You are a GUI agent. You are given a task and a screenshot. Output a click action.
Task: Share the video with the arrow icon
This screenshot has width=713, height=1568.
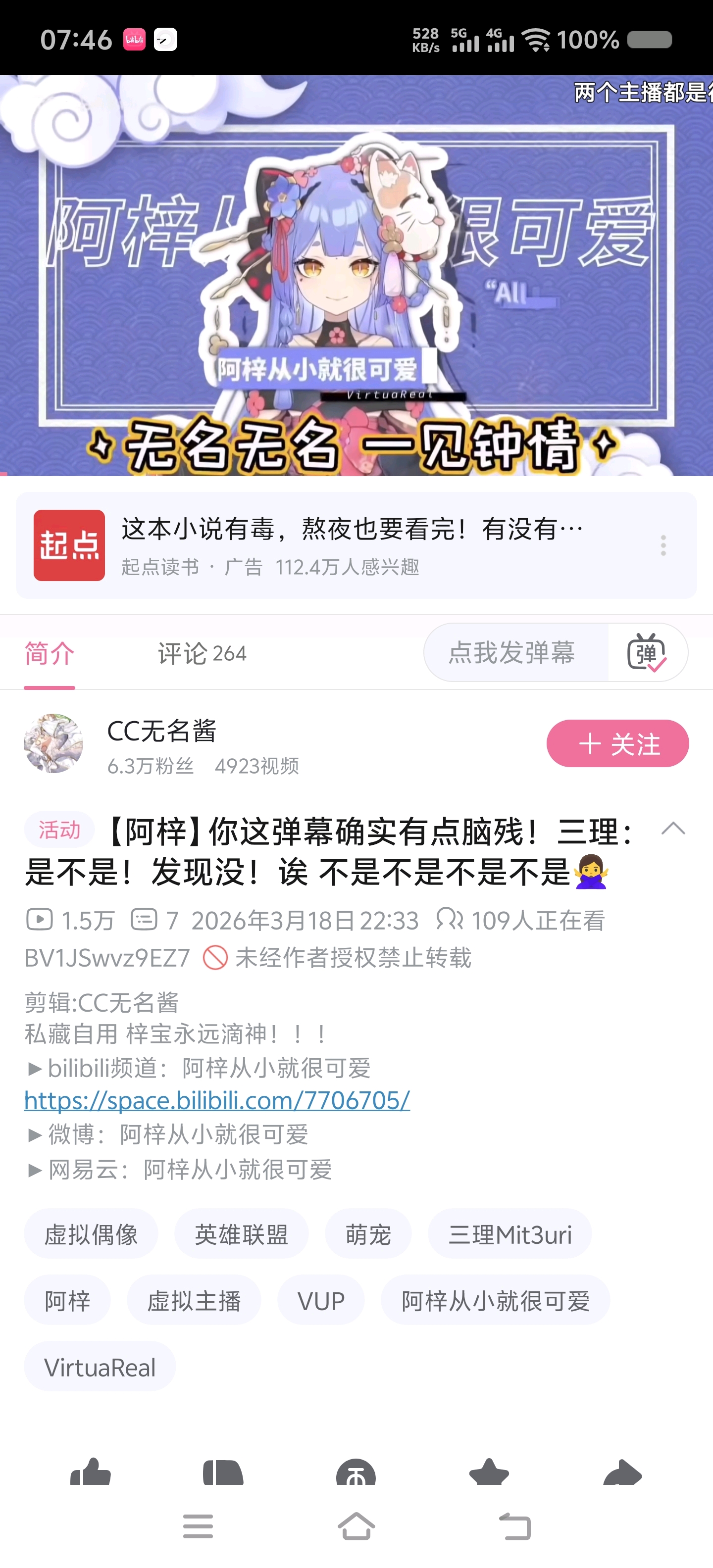(x=622, y=1473)
